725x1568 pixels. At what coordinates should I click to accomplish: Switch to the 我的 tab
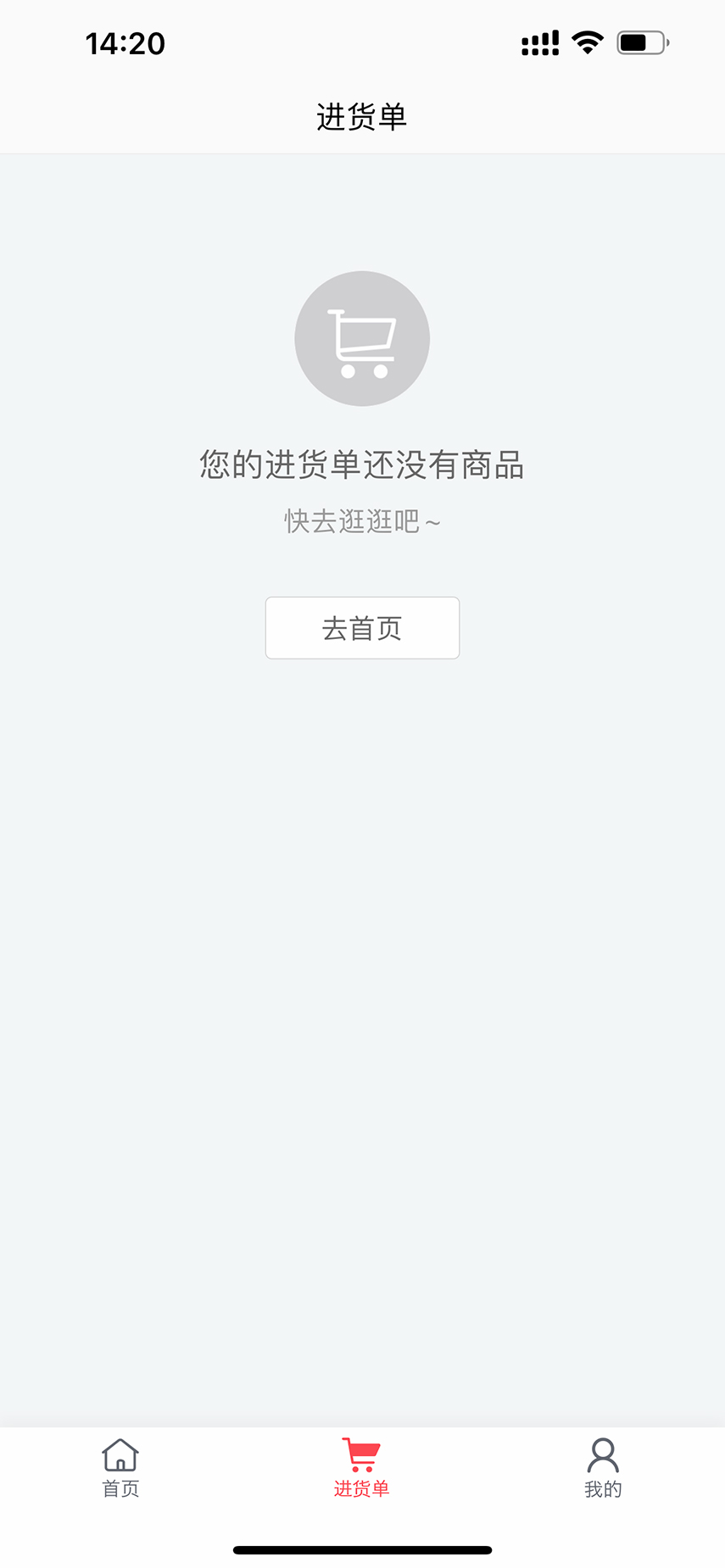pyautogui.click(x=603, y=1471)
